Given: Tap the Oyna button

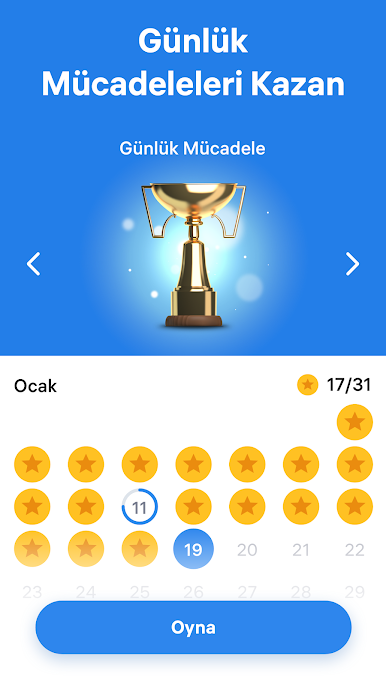Looking at the screenshot, I should pyautogui.click(x=193, y=627).
